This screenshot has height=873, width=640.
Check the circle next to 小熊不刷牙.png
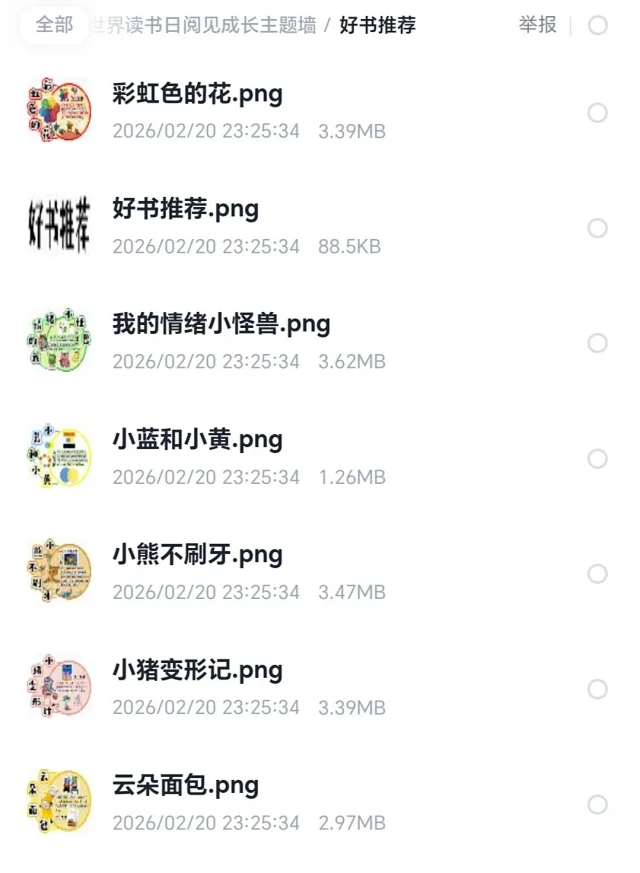[x=598, y=574]
